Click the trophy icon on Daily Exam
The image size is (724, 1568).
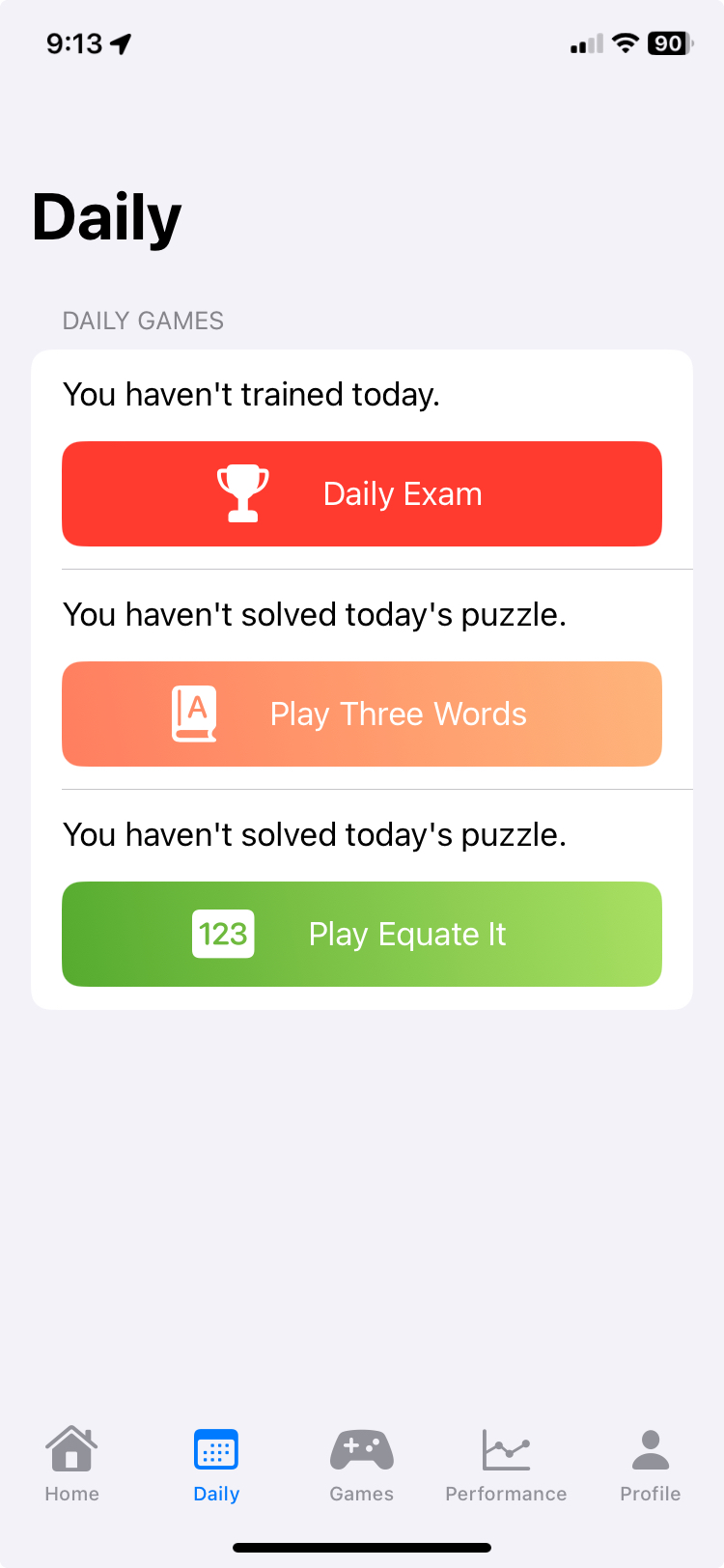point(243,492)
